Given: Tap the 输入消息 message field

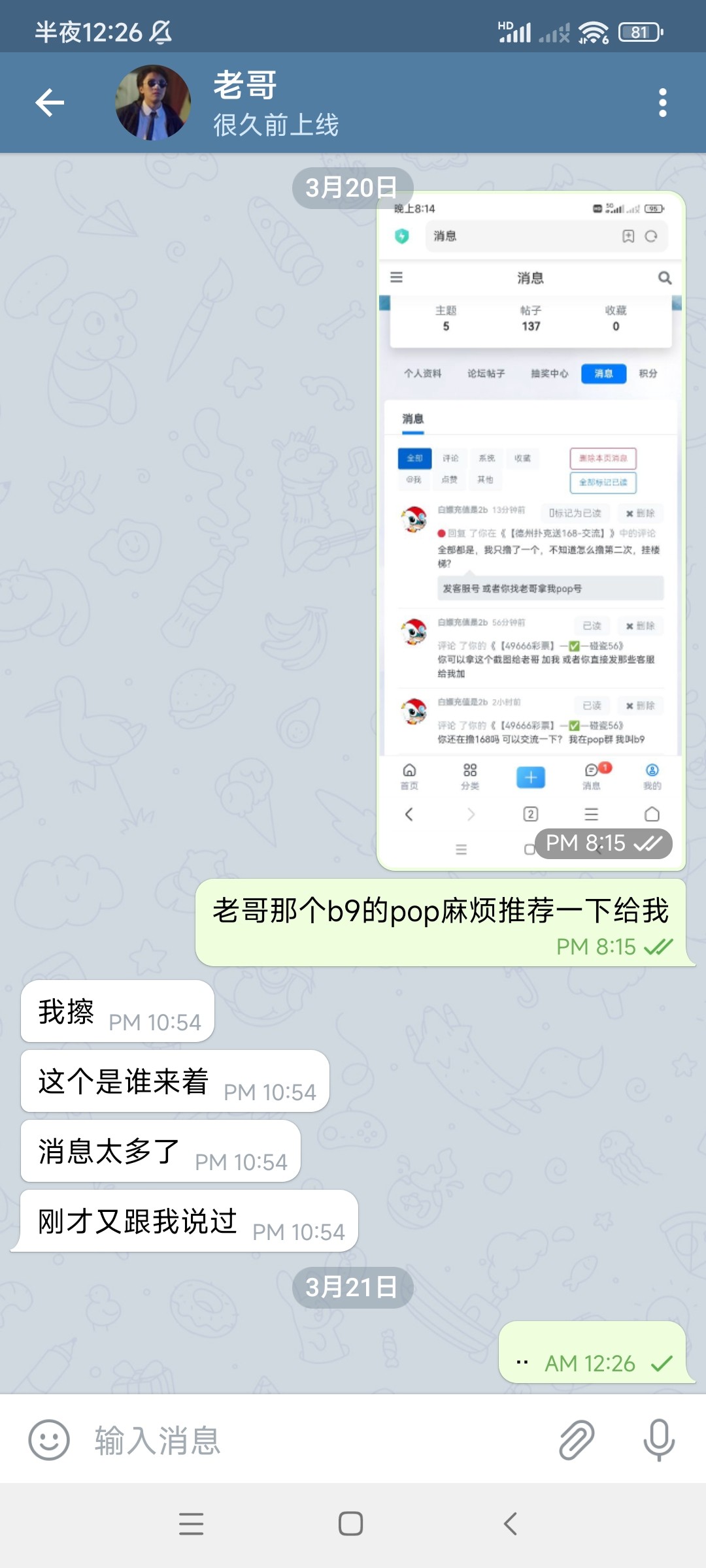Looking at the screenshot, I should (314, 1440).
